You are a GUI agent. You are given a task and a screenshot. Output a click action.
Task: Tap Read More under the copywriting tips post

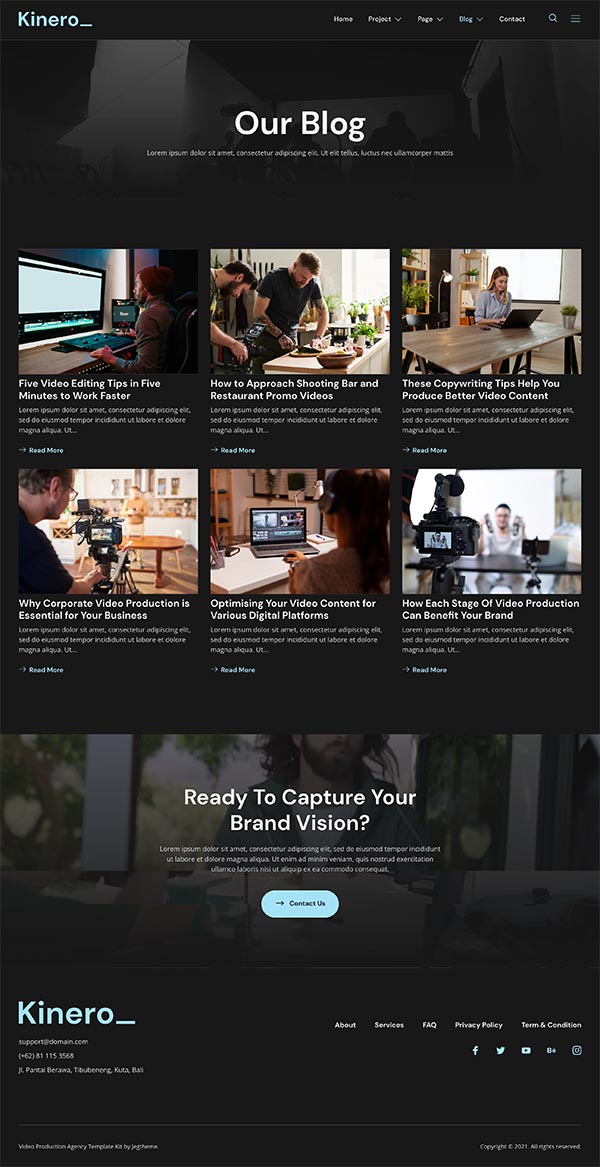(429, 450)
